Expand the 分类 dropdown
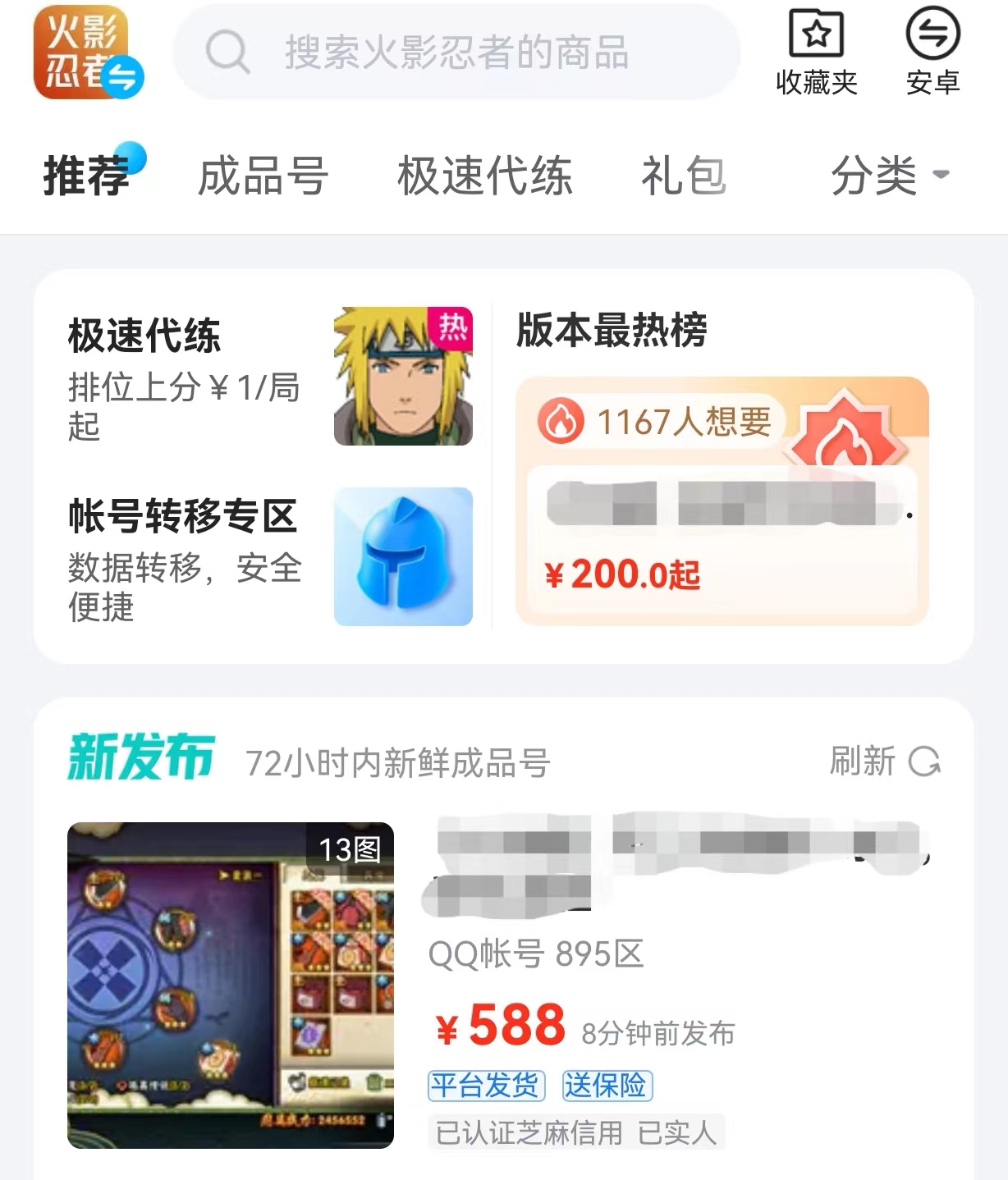 point(889,176)
